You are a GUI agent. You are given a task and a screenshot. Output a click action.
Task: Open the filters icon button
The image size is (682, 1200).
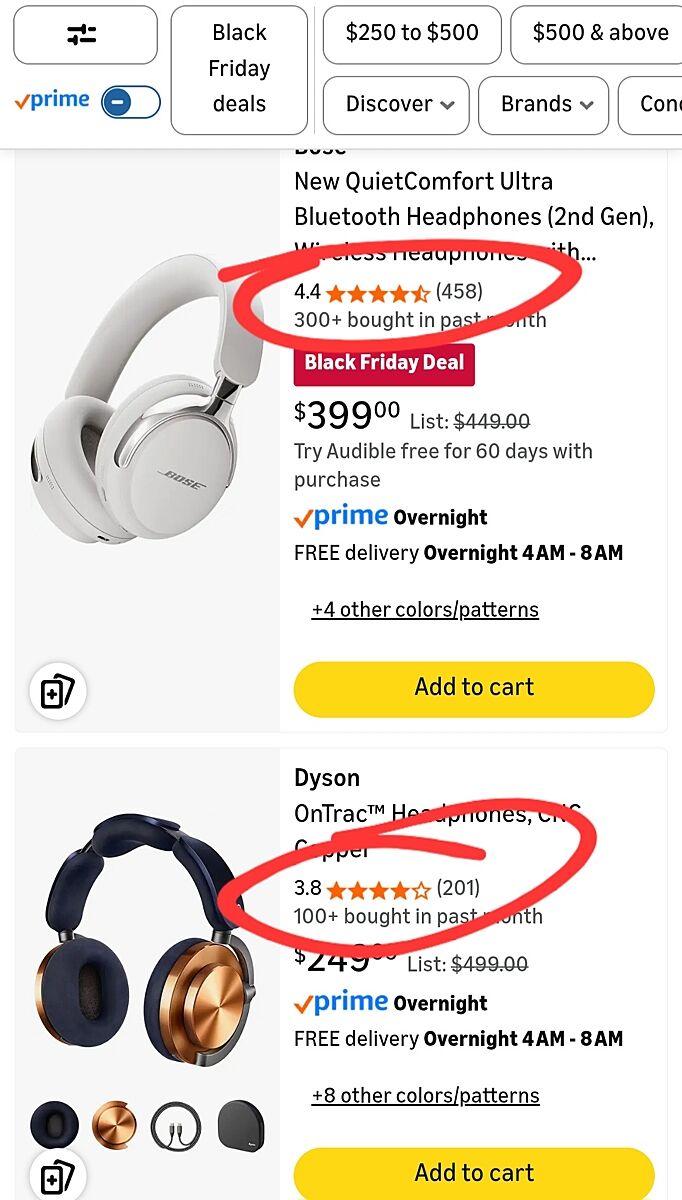84,35
